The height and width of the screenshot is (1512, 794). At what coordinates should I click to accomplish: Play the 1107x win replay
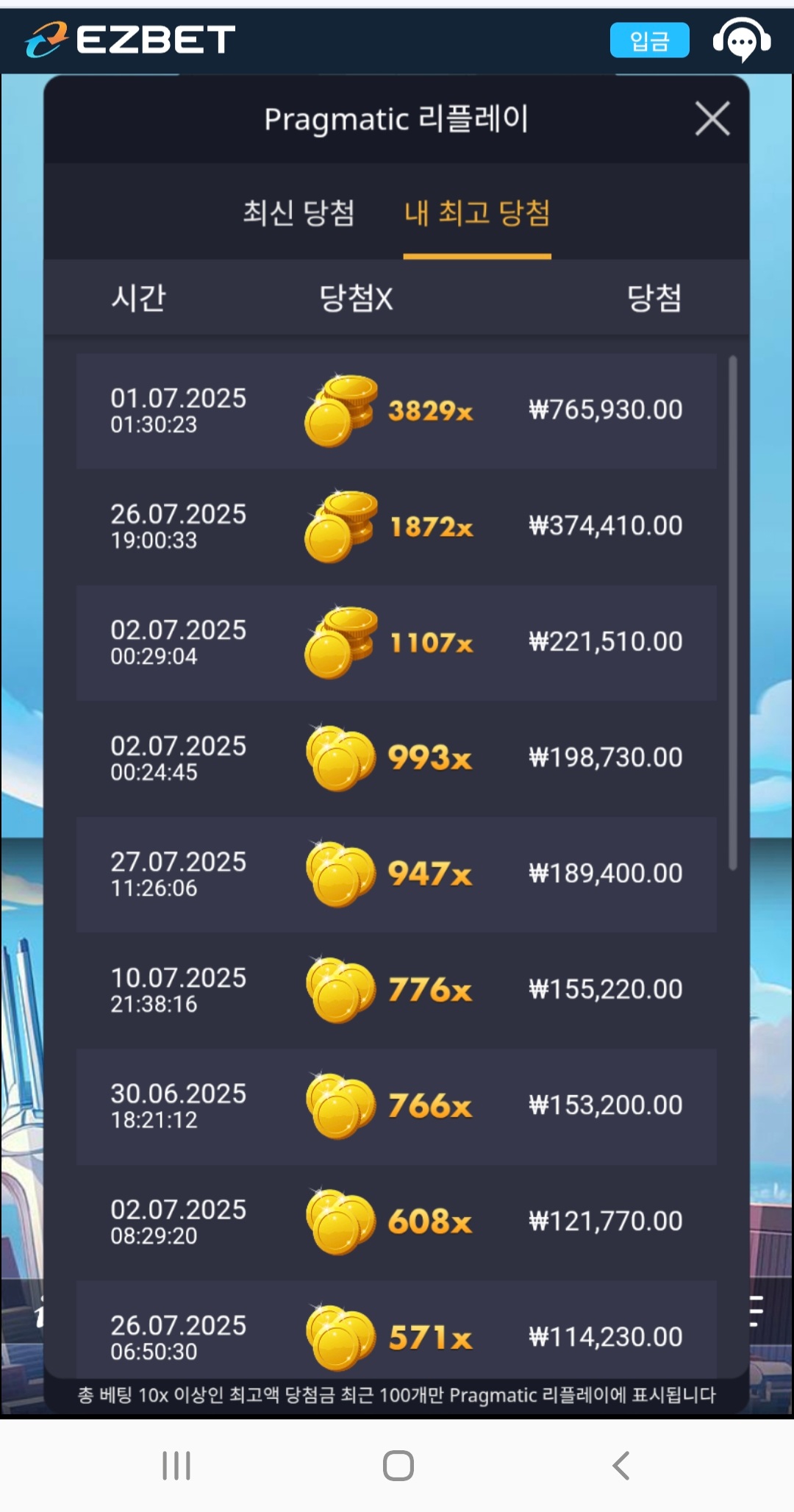(x=396, y=643)
